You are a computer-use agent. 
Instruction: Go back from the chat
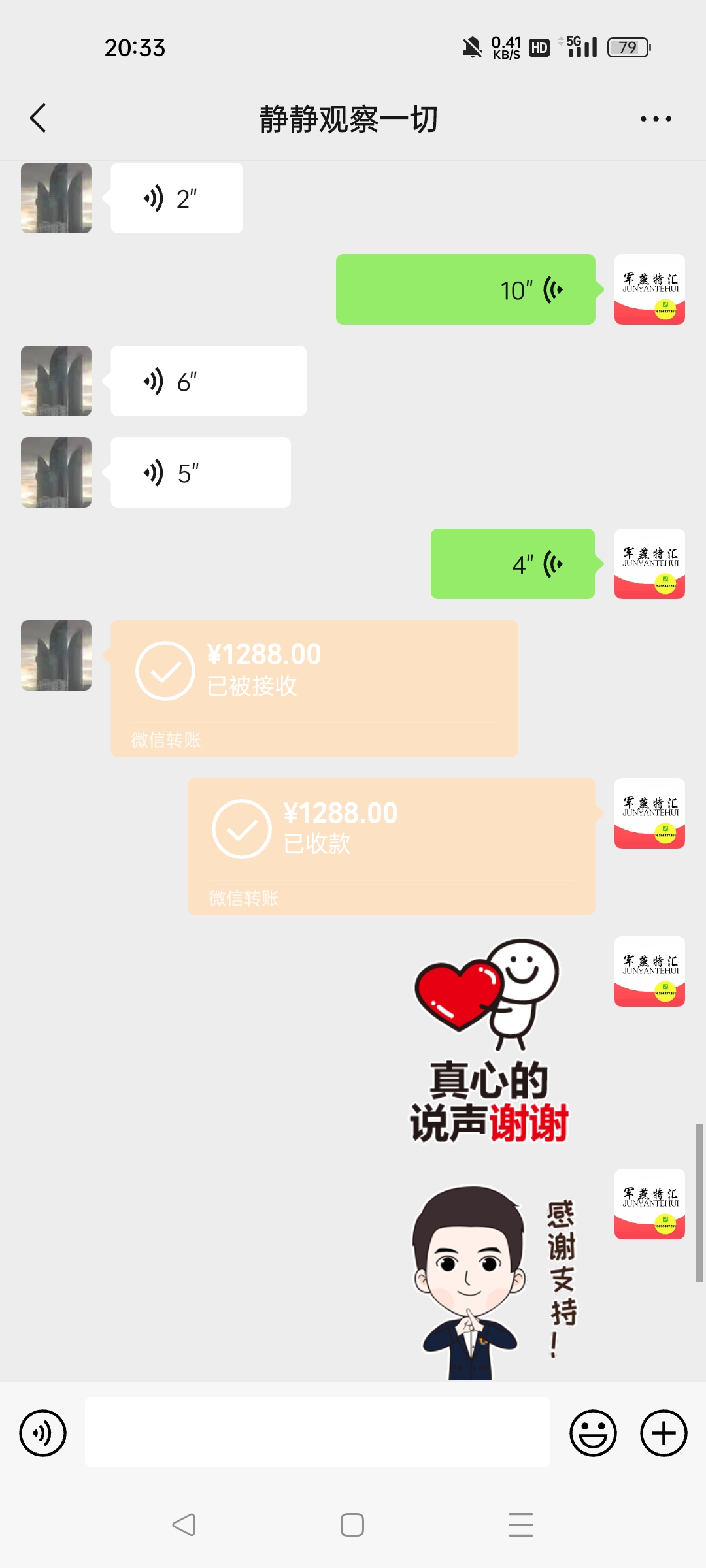38,118
